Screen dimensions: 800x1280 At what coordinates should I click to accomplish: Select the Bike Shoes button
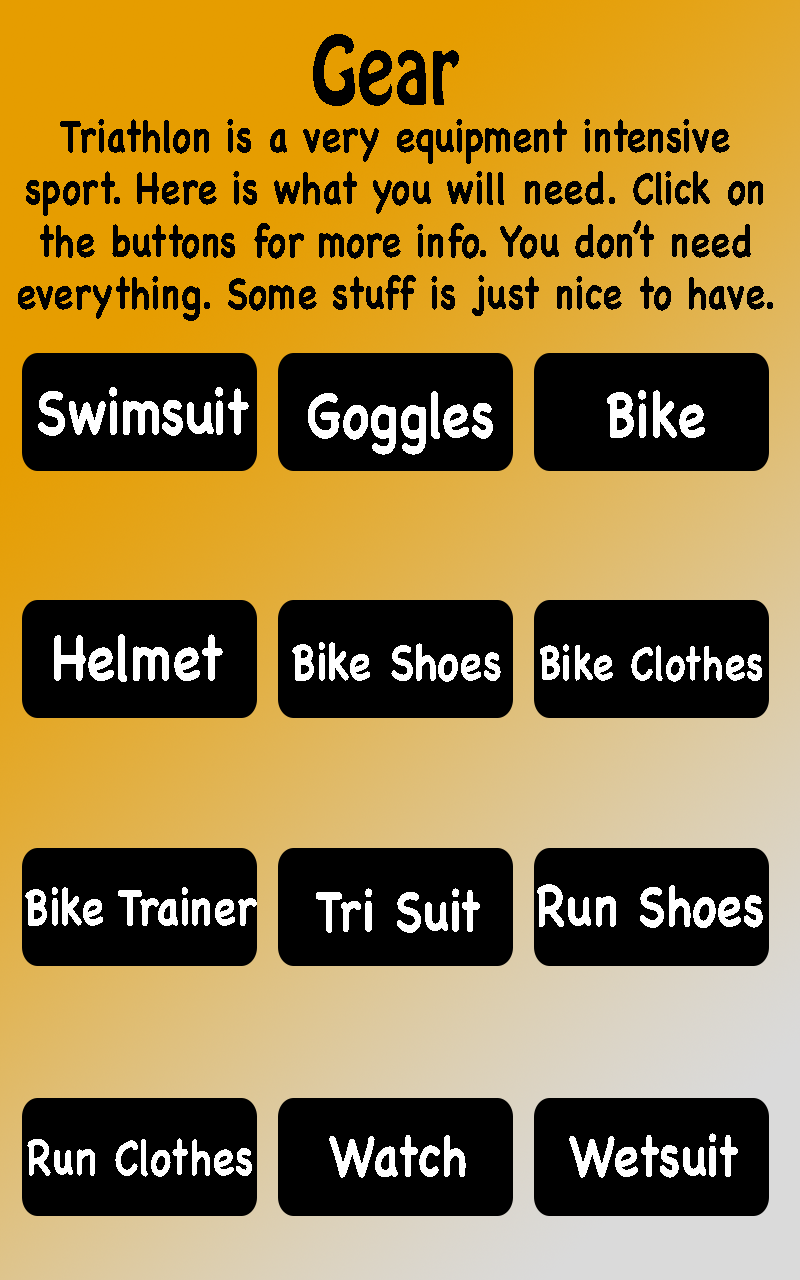(x=395, y=659)
